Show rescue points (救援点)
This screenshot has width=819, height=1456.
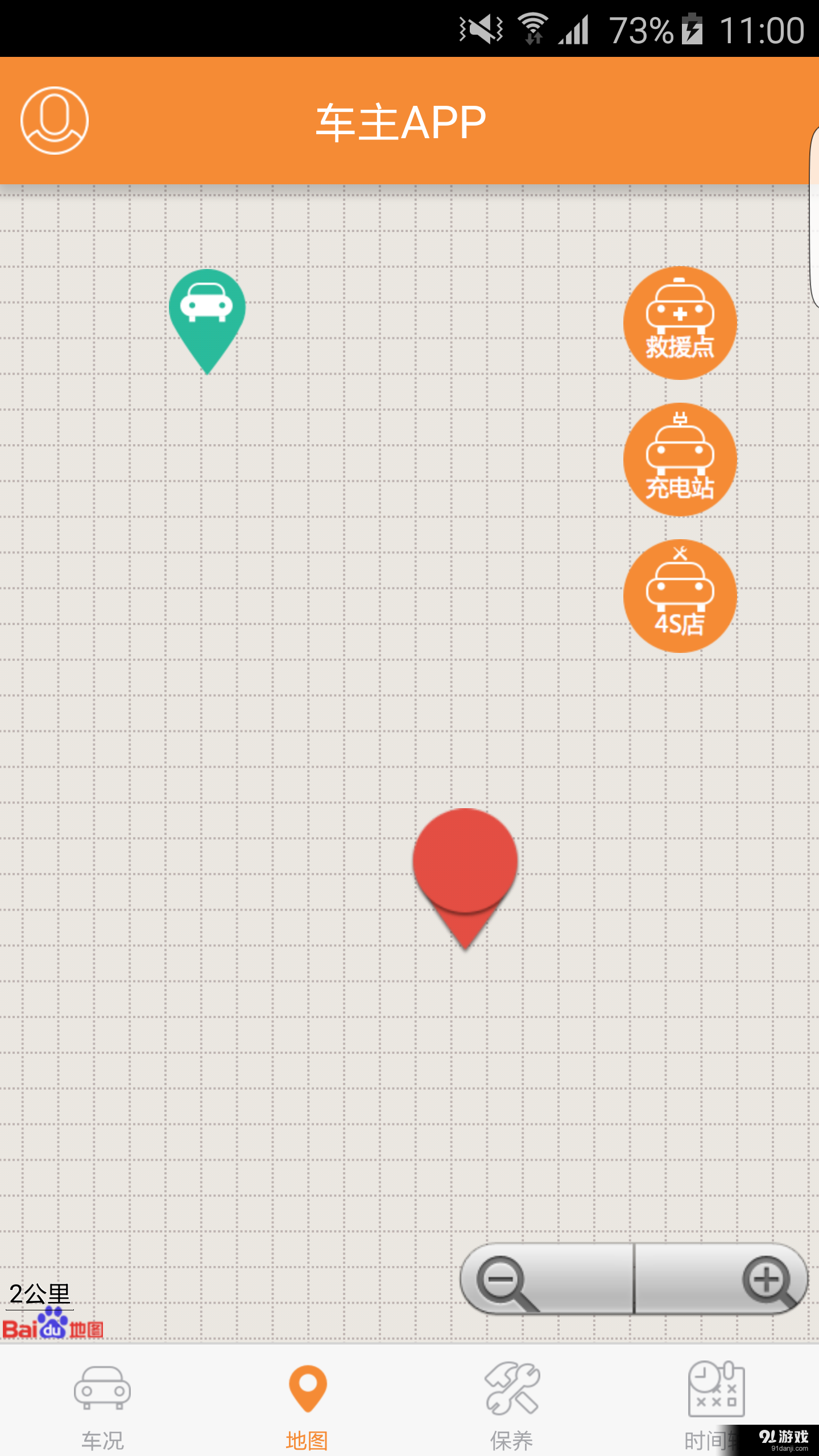pyautogui.click(x=680, y=322)
